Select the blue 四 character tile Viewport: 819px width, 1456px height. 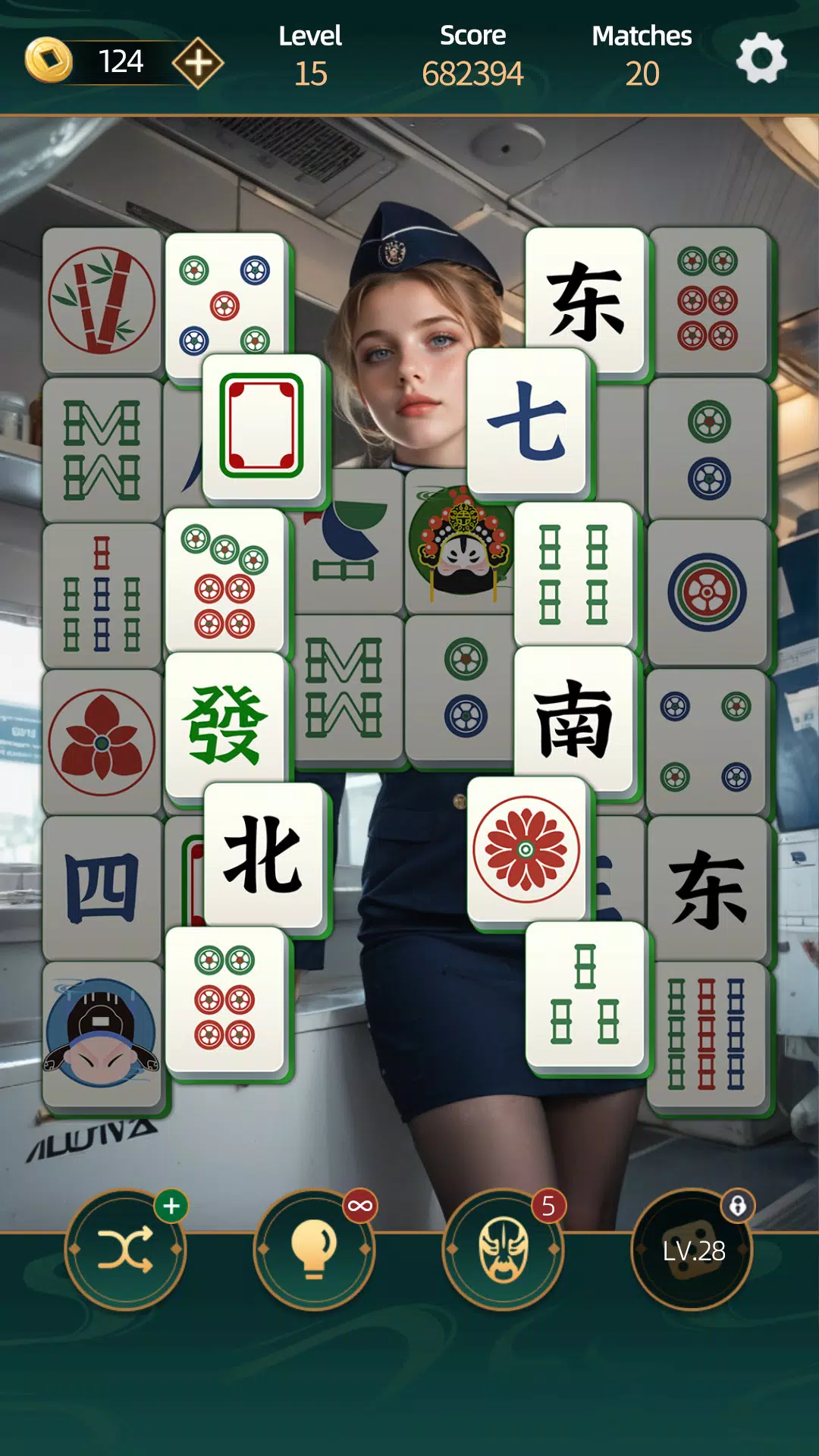click(x=102, y=888)
